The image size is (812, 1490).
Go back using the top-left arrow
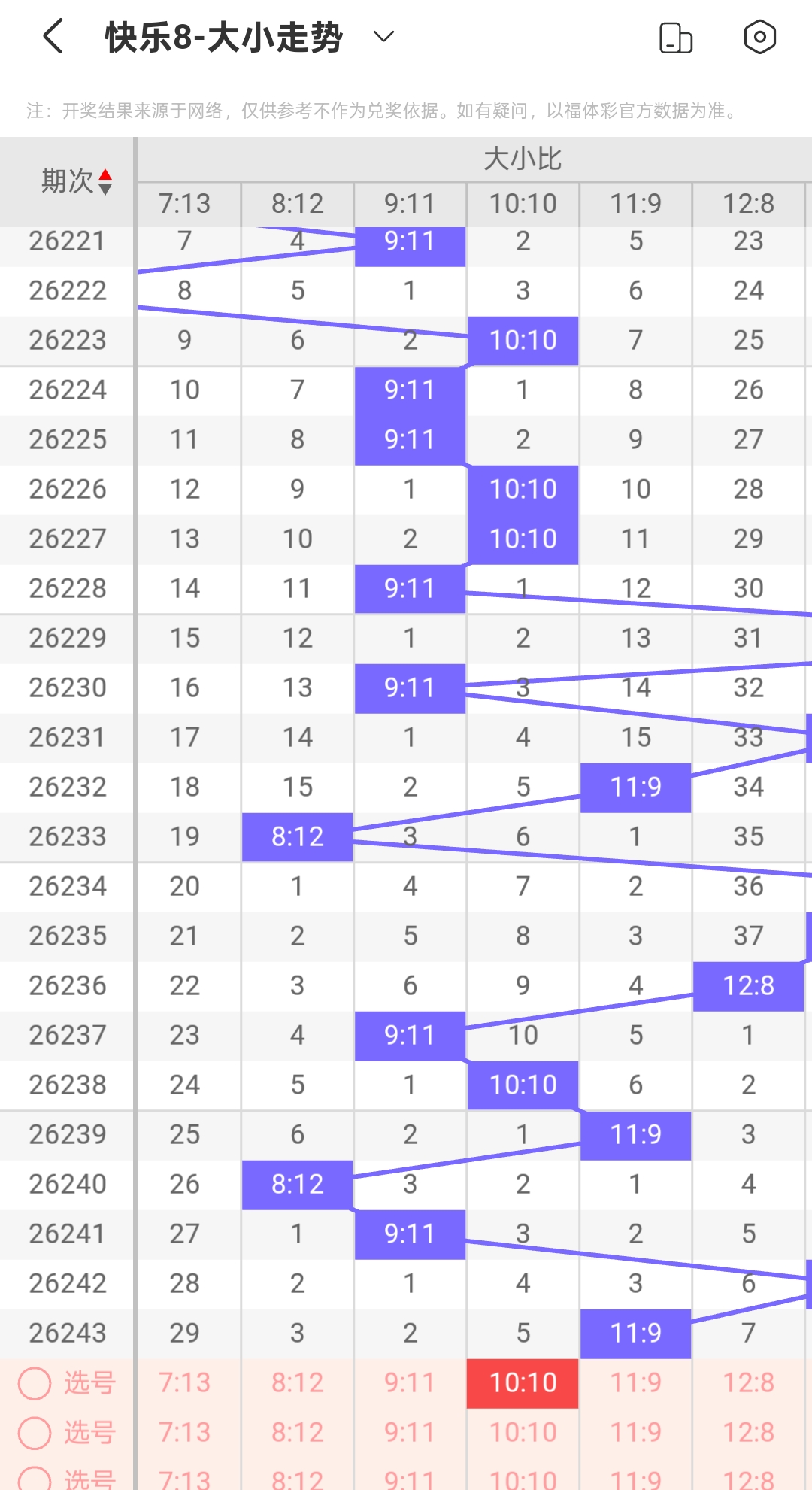coord(53,36)
